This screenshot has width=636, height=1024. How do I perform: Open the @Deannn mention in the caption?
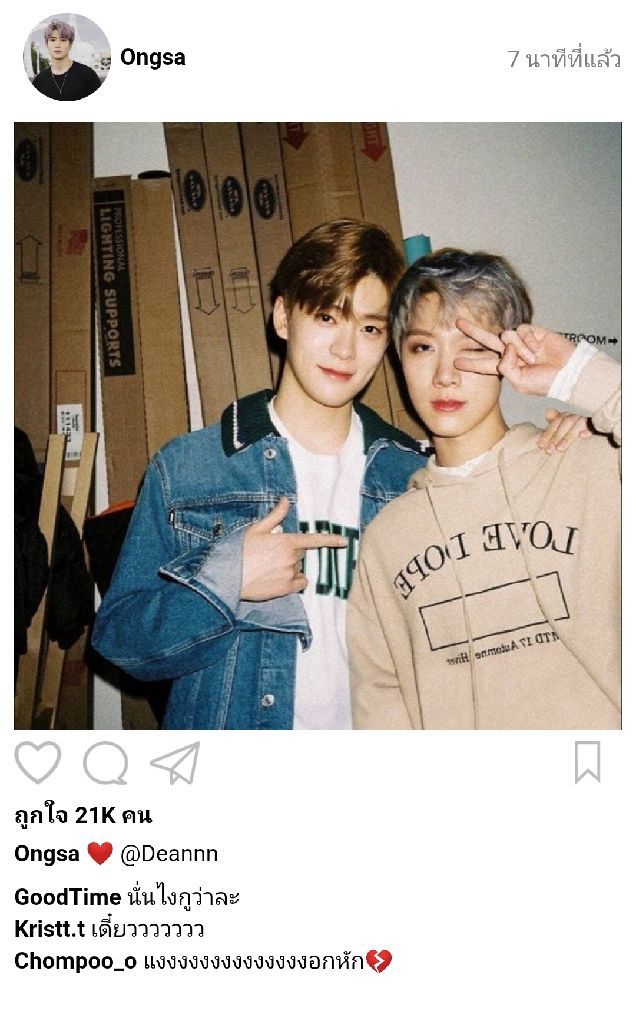click(169, 854)
